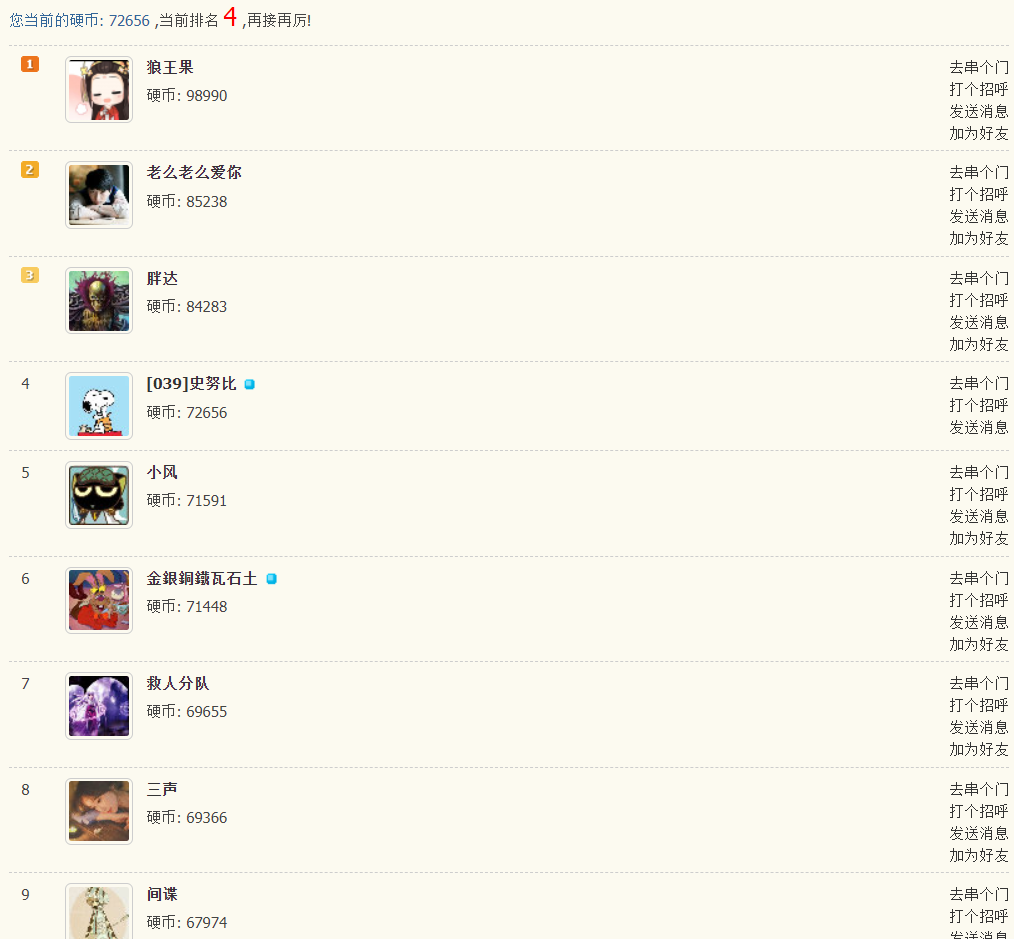
Task: Open the avatar of 三声
Action: pos(99,811)
